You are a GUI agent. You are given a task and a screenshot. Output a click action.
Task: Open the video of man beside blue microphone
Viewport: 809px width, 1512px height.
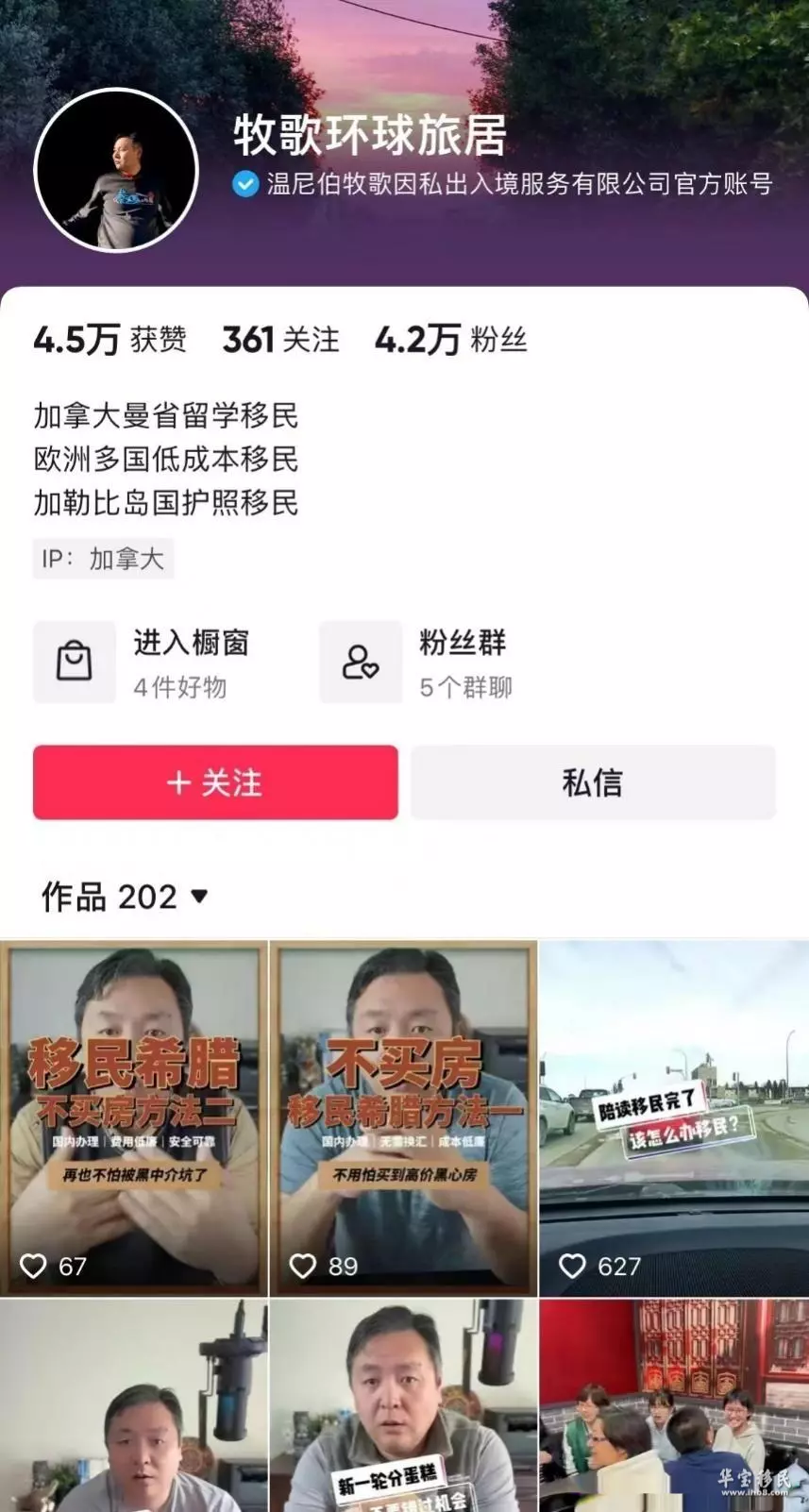(x=134, y=1406)
